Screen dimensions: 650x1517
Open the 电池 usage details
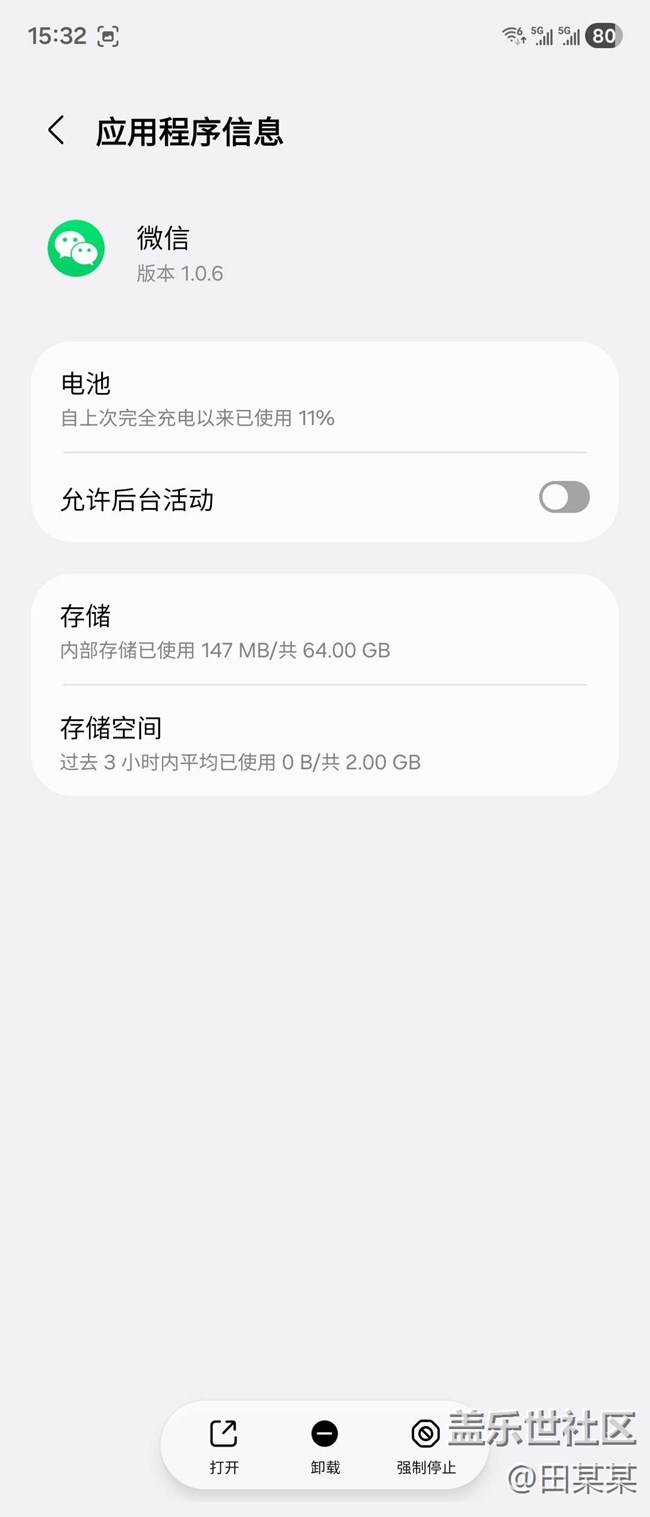[x=324, y=398]
